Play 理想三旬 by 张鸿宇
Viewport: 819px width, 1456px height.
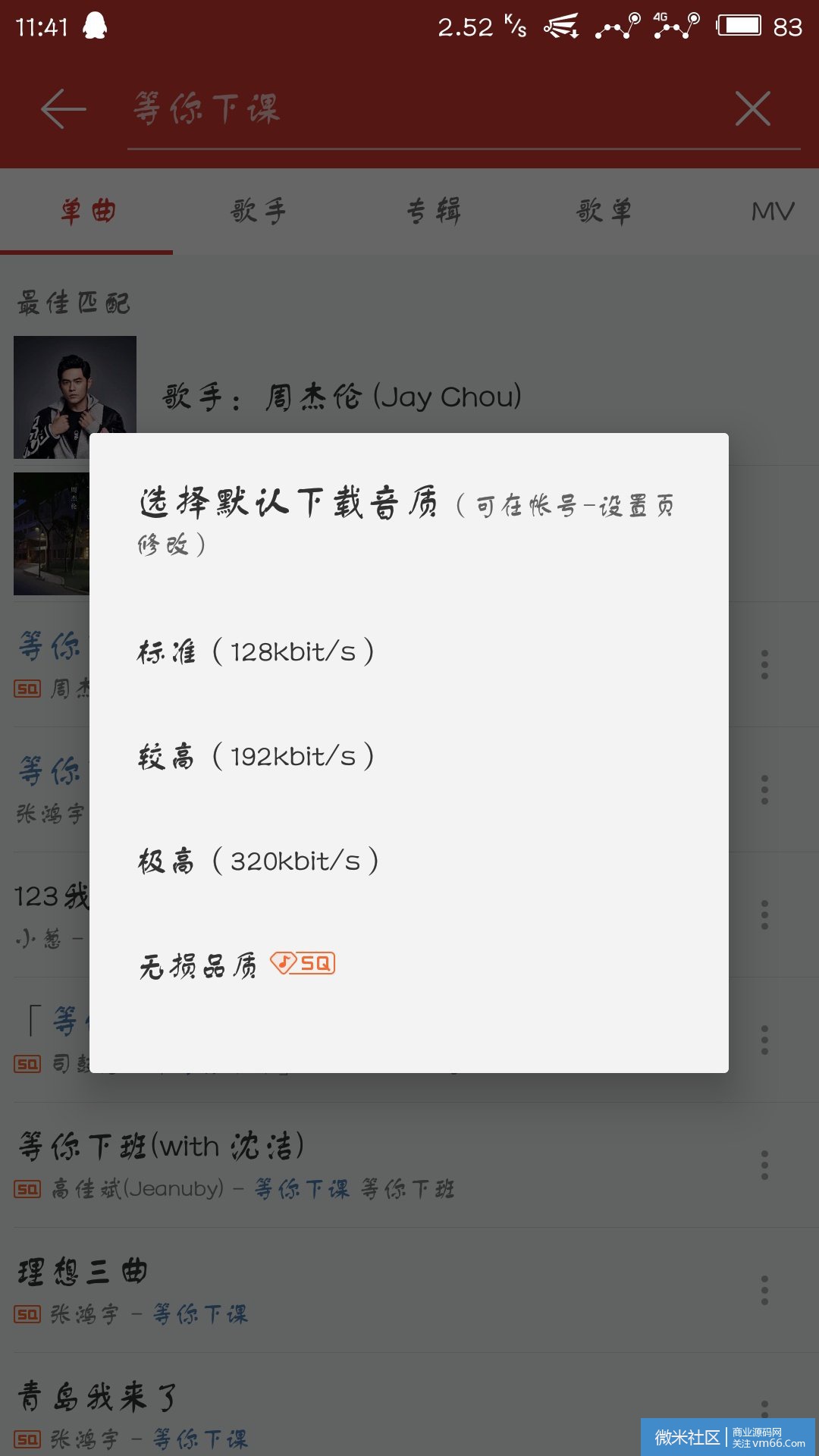point(303,1290)
